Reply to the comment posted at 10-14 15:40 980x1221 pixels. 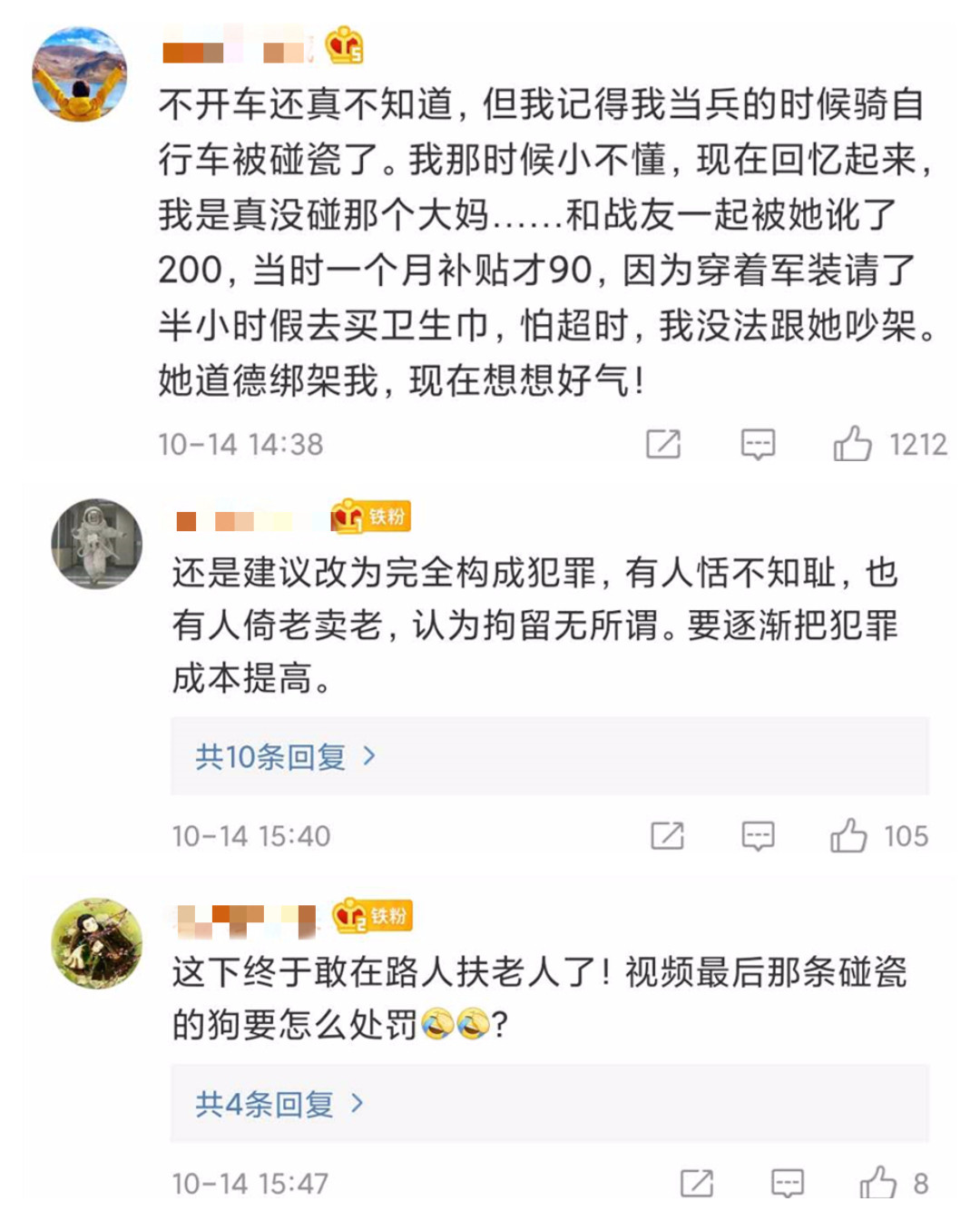coord(758,835)
